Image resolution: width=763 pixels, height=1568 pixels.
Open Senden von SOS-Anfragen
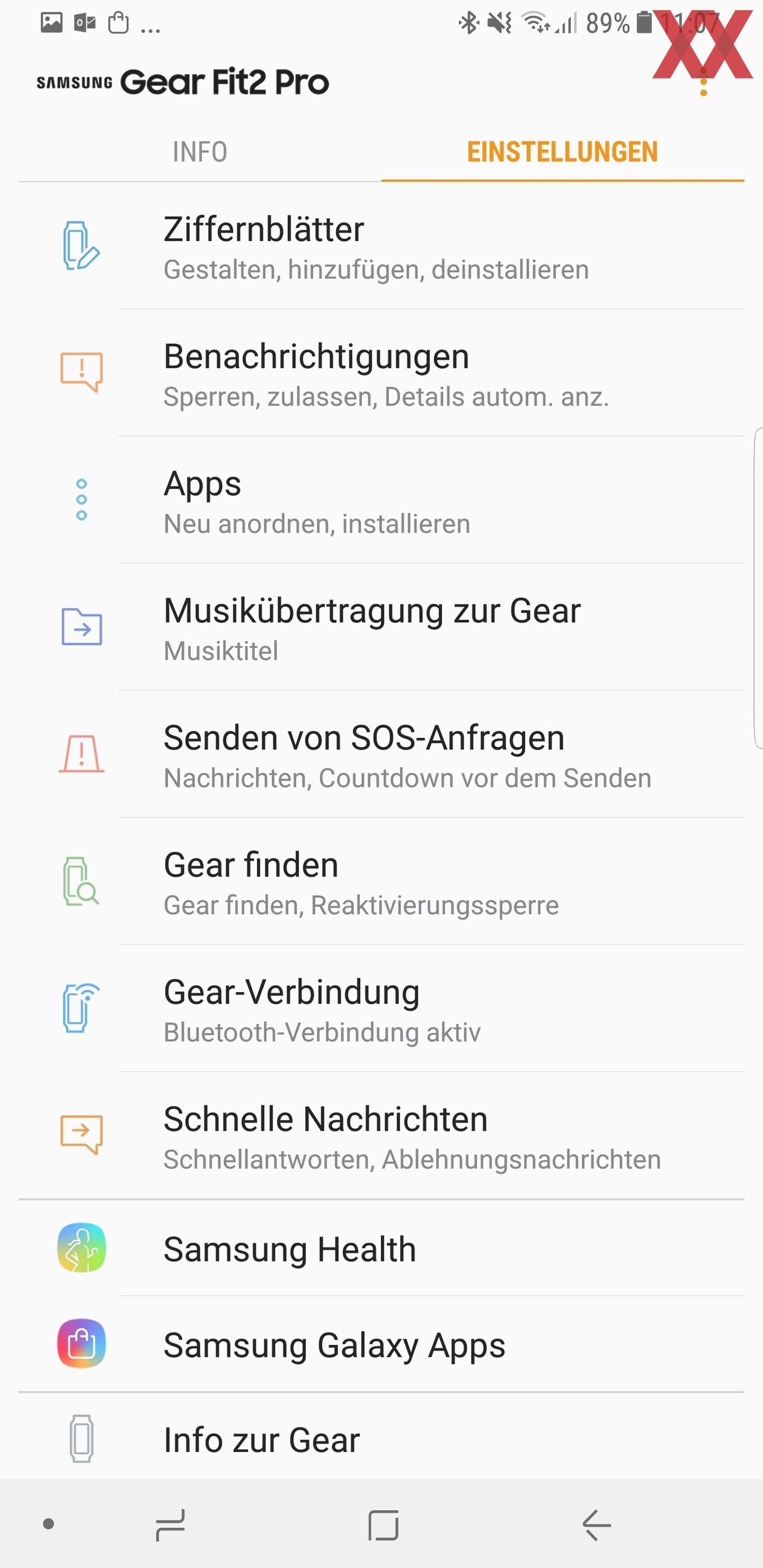381,754
